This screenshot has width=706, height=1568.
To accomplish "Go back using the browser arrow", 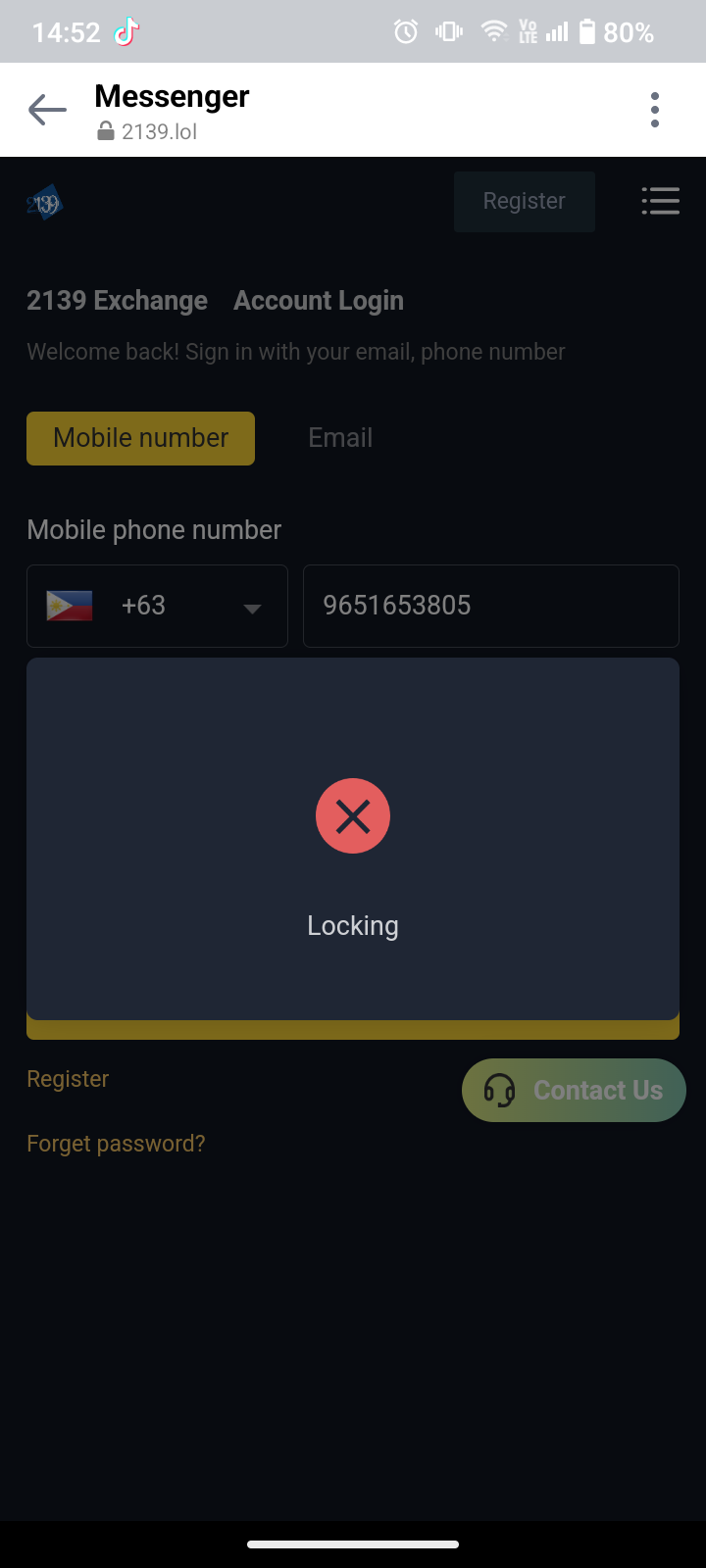I will 47,110.
